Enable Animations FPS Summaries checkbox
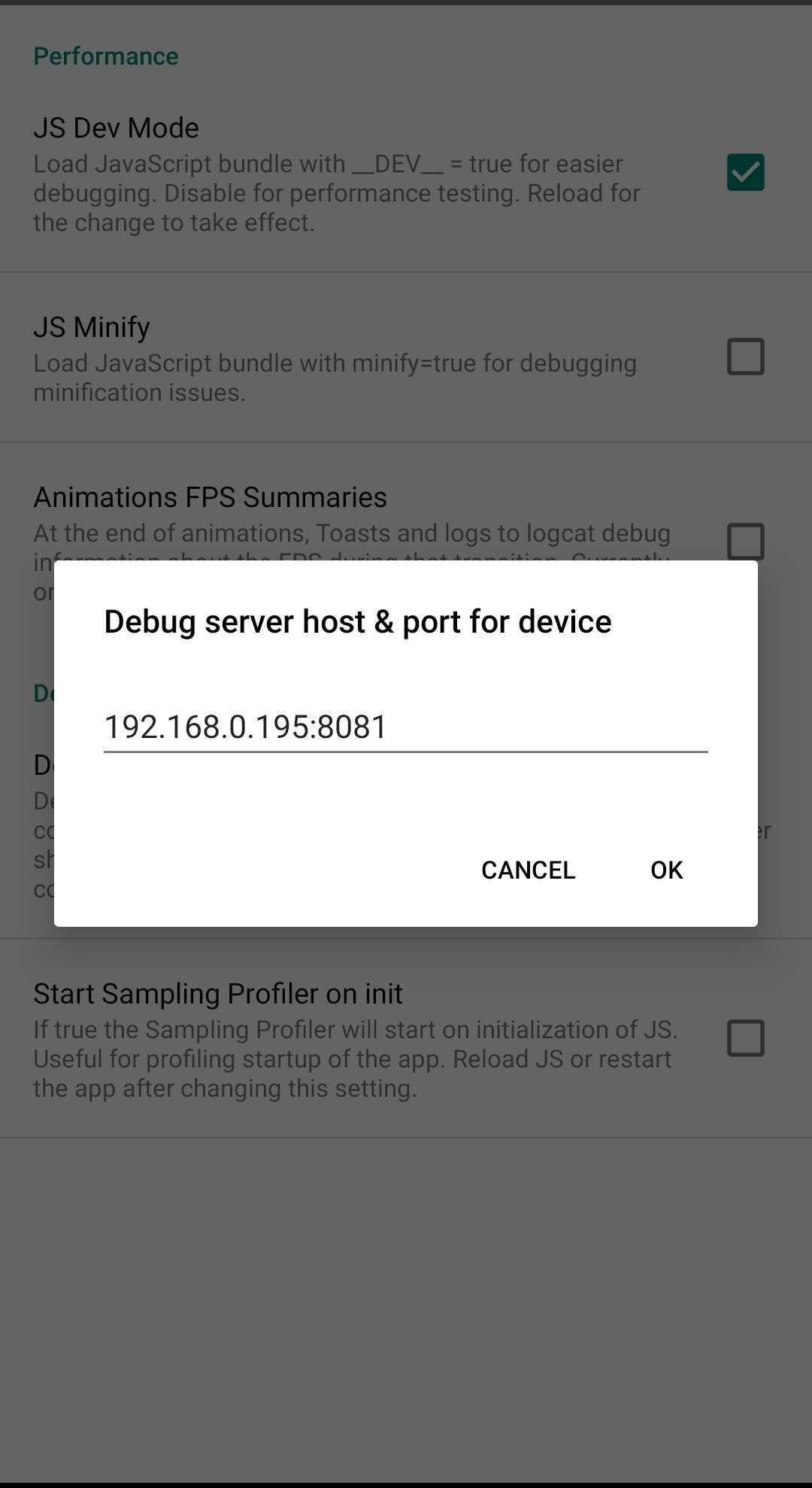 [746, 542]
